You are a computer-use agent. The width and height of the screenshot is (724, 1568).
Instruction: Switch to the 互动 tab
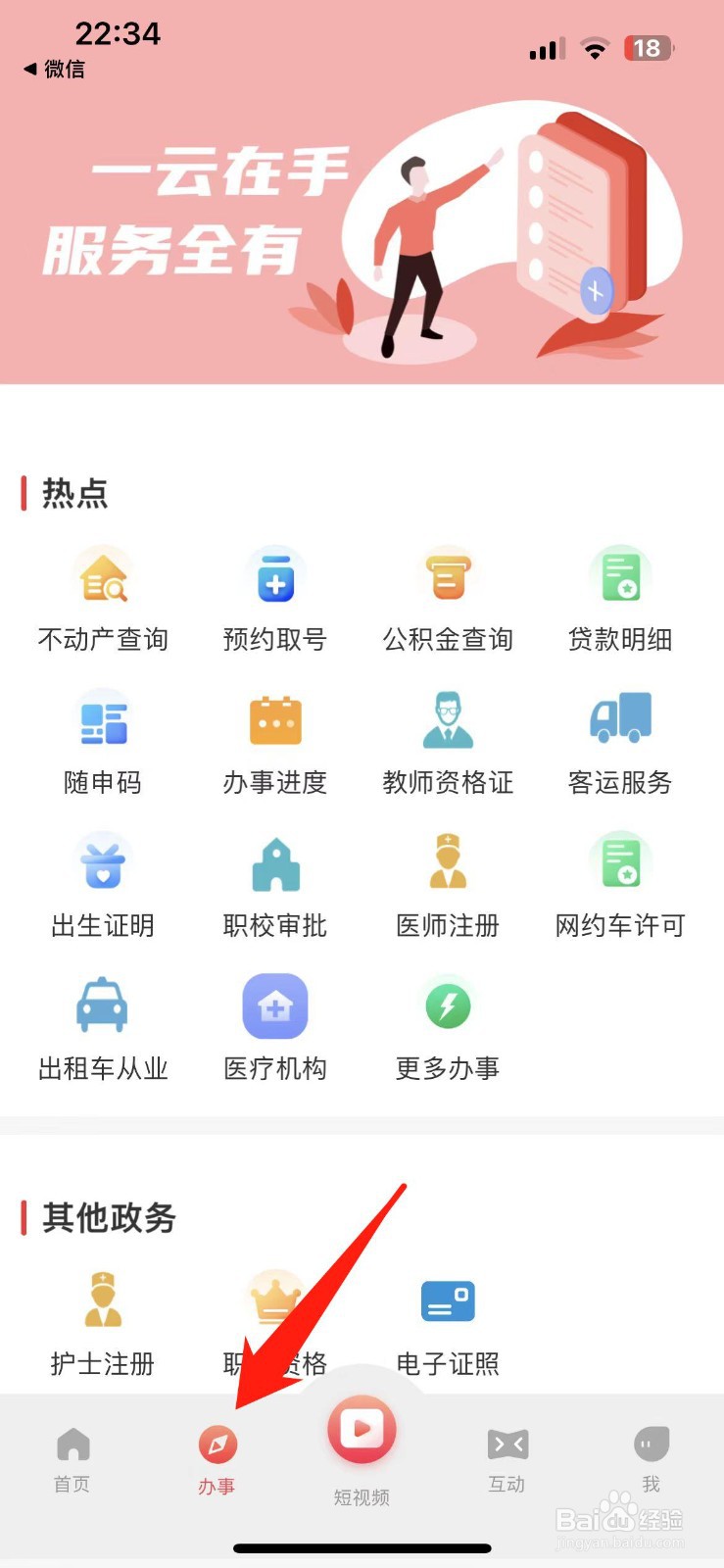coord(507,1459)
